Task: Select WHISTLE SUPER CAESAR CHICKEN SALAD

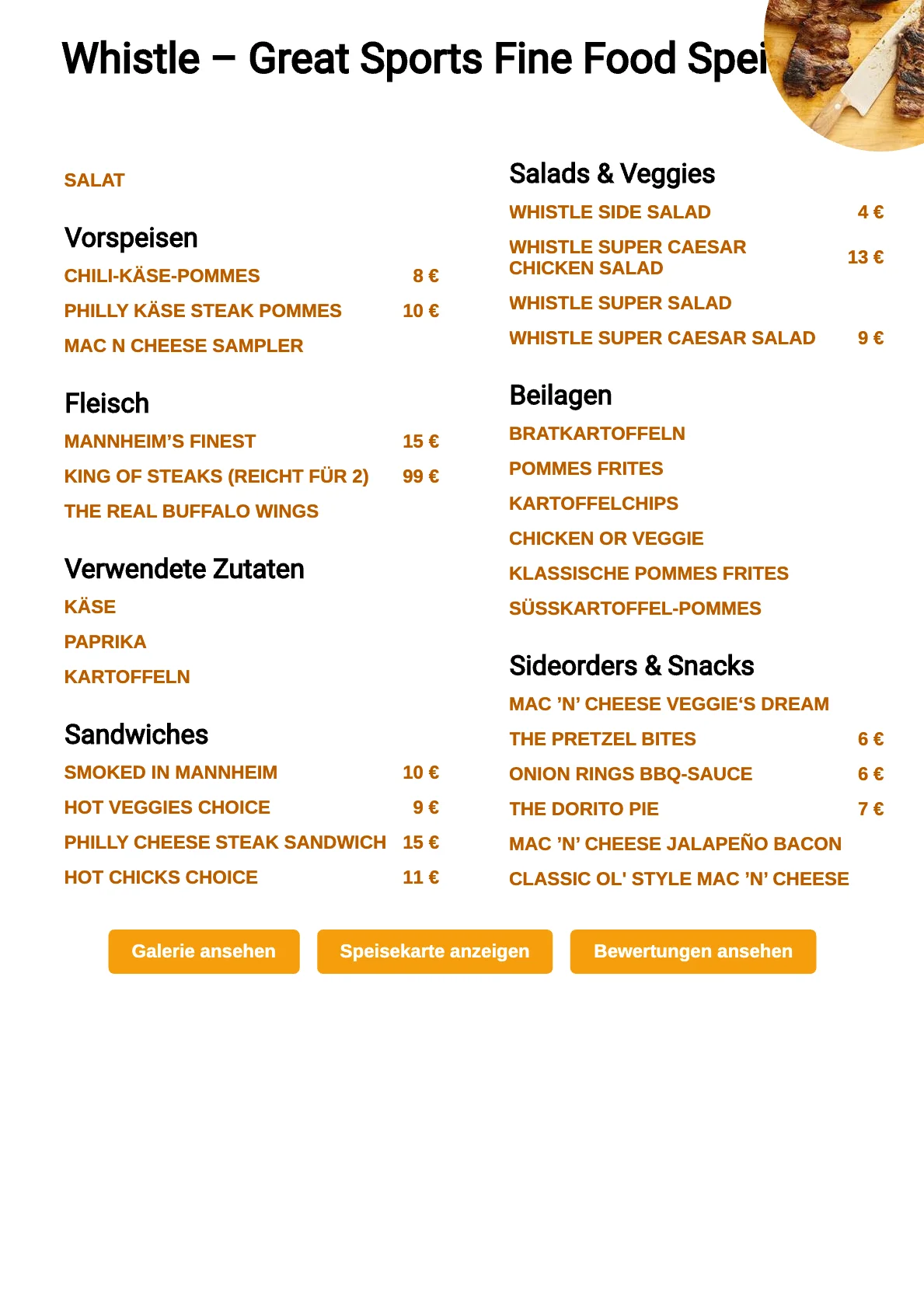Action: coord(626,257)
